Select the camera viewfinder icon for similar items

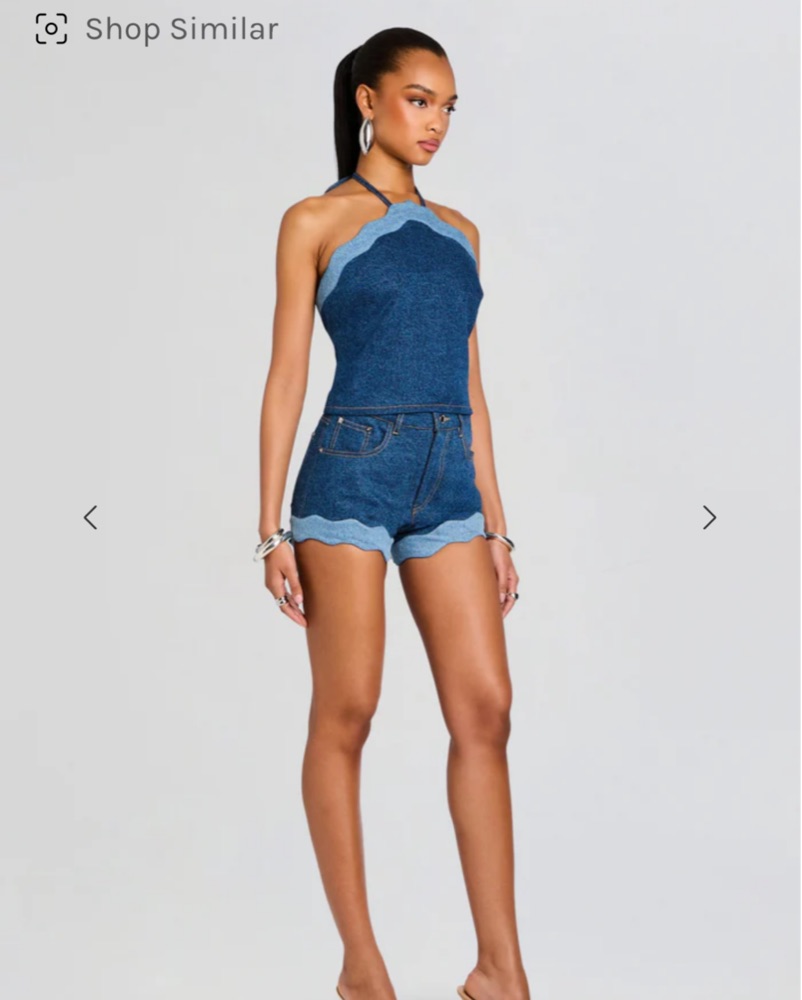[x=48, y=28]
